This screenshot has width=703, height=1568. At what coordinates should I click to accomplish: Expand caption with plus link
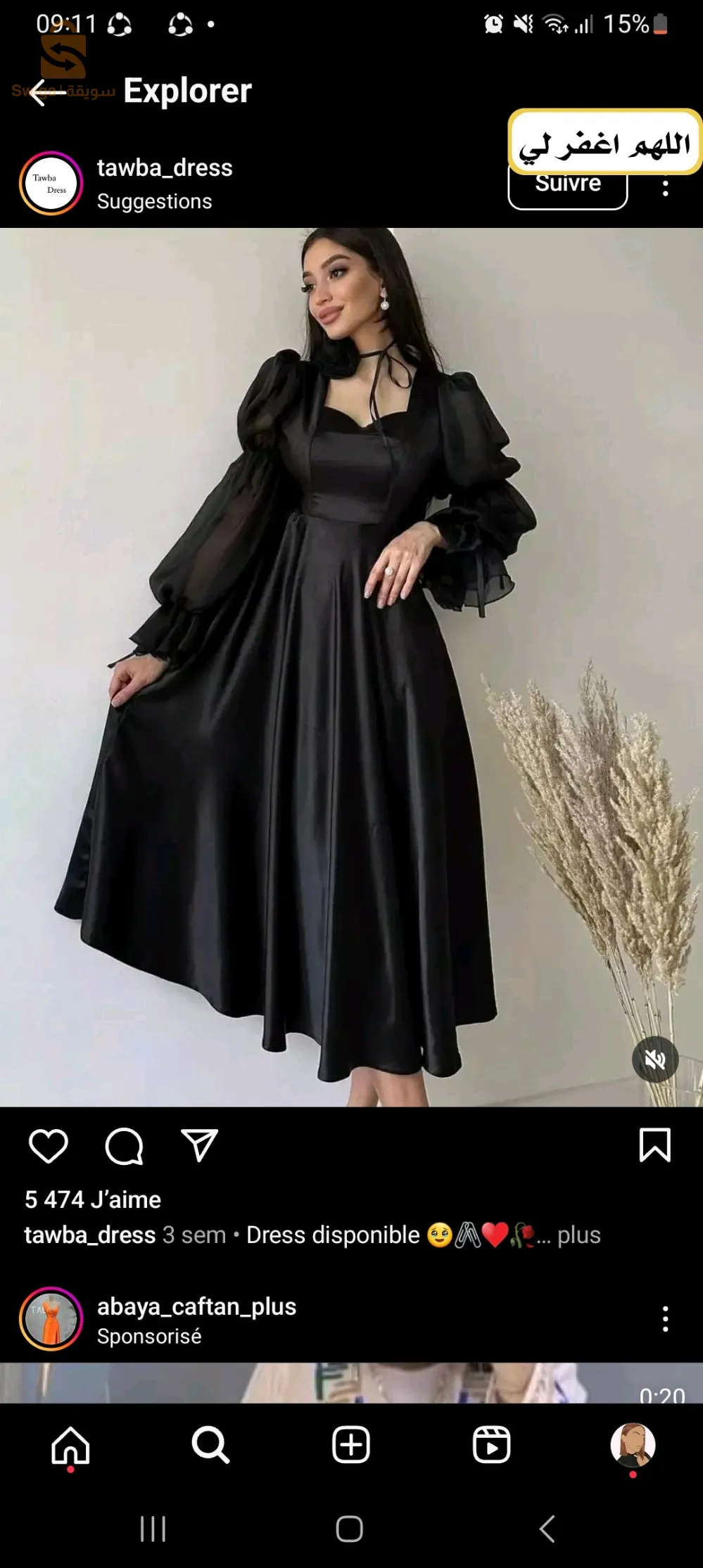[x=578, y=1235]
